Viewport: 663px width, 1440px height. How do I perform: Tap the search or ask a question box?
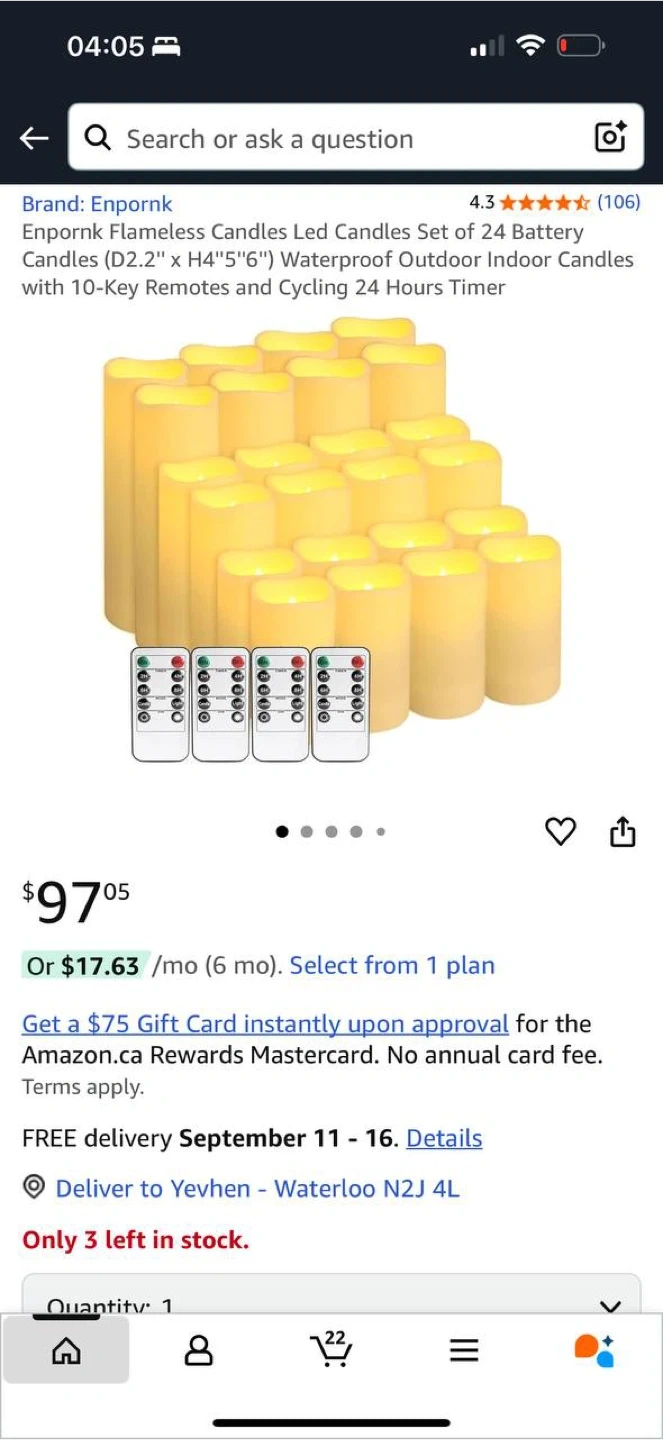coord(330,138)
